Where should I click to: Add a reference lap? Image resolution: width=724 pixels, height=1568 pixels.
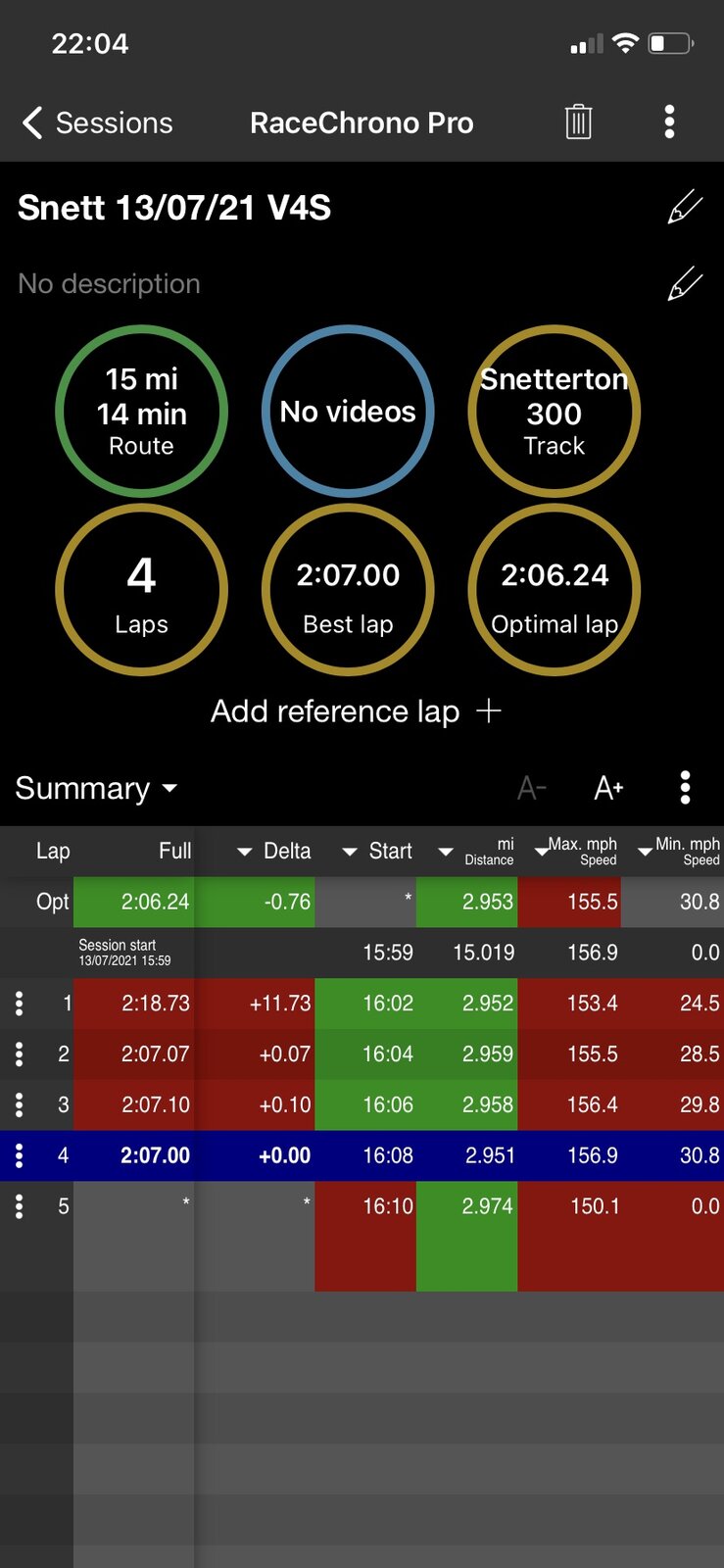[356, 710]
